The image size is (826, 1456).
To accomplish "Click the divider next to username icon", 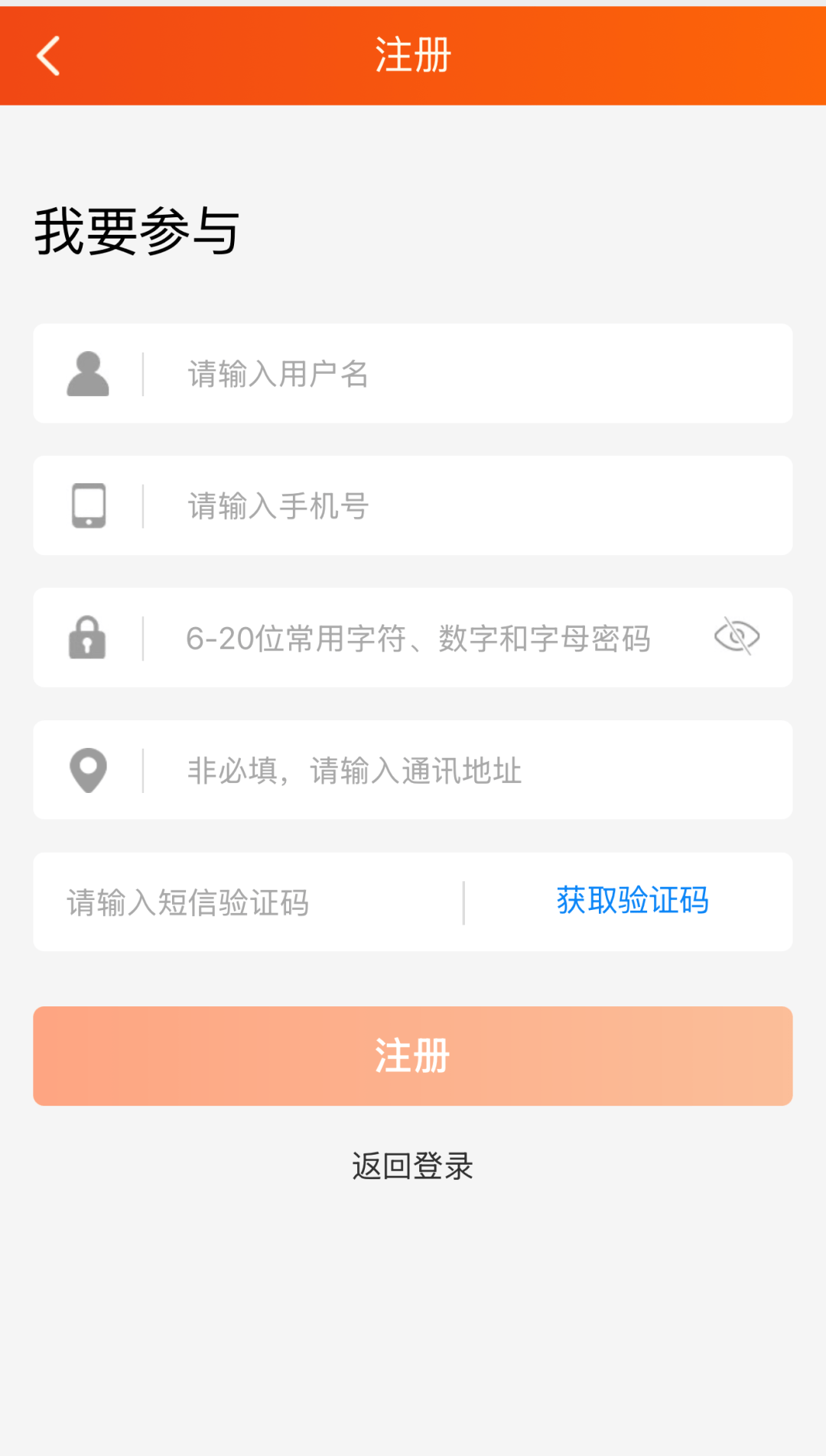I will point(141,373).
